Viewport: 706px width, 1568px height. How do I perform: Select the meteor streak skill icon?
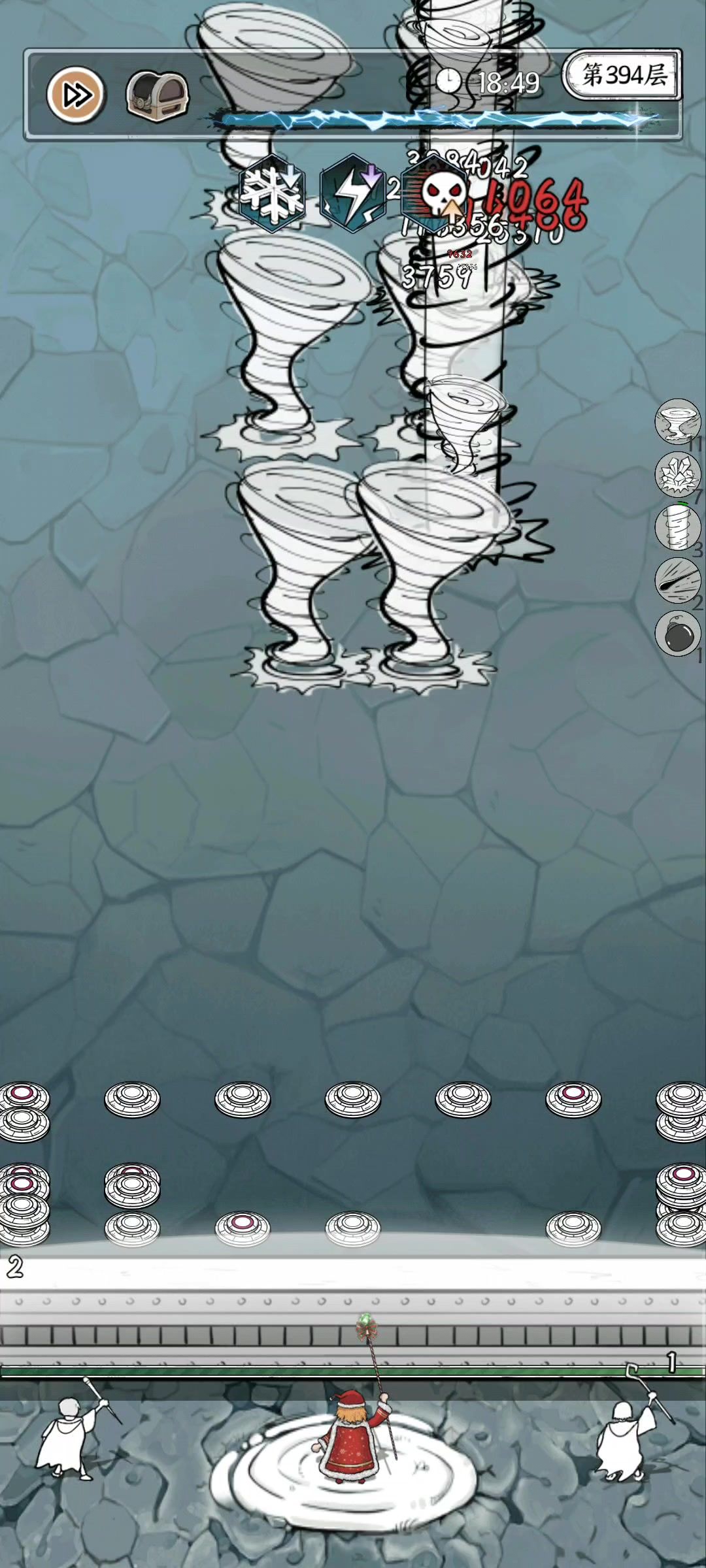(x=677, y=581)
